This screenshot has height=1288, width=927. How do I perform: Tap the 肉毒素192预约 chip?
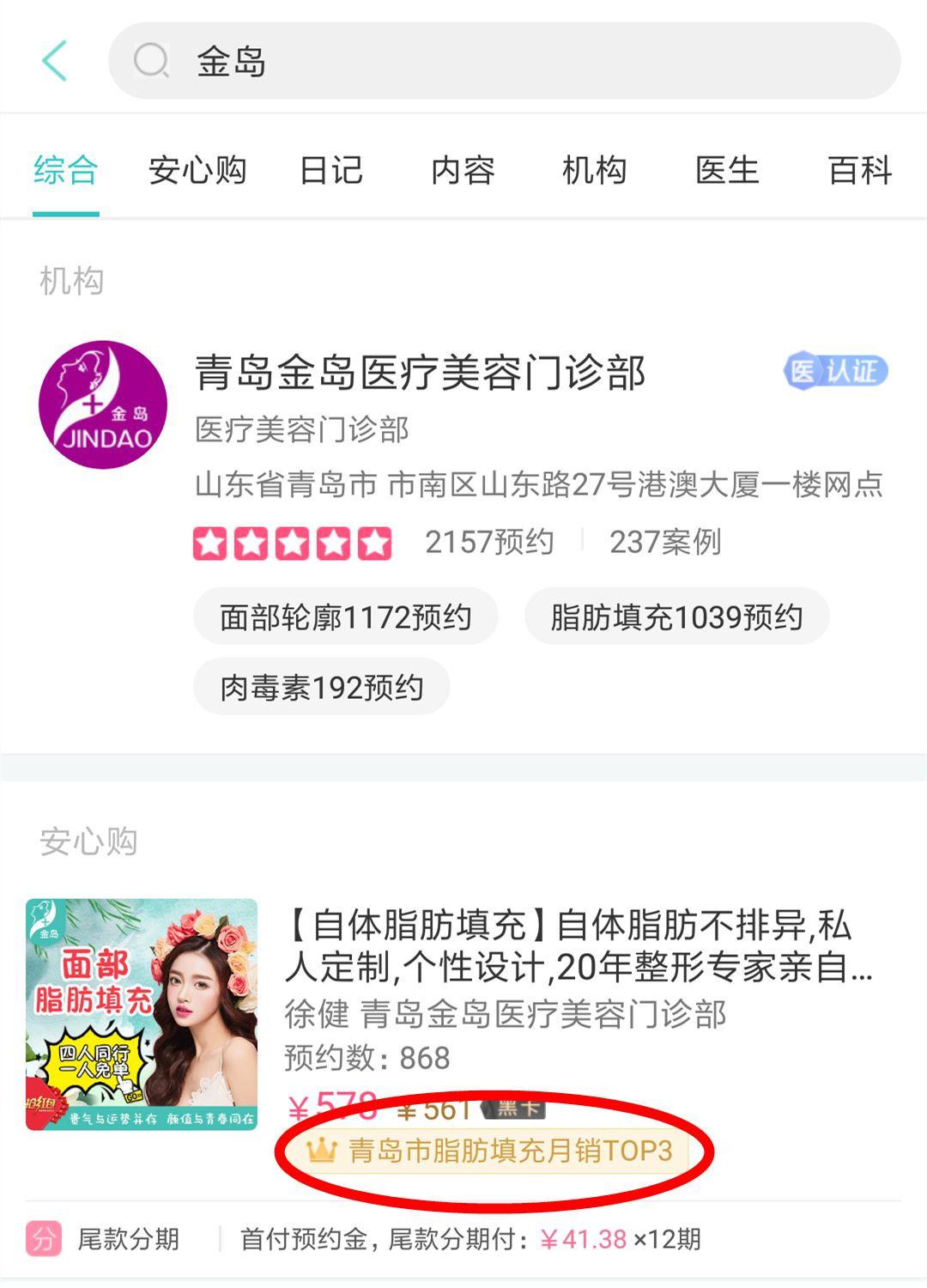322,687
